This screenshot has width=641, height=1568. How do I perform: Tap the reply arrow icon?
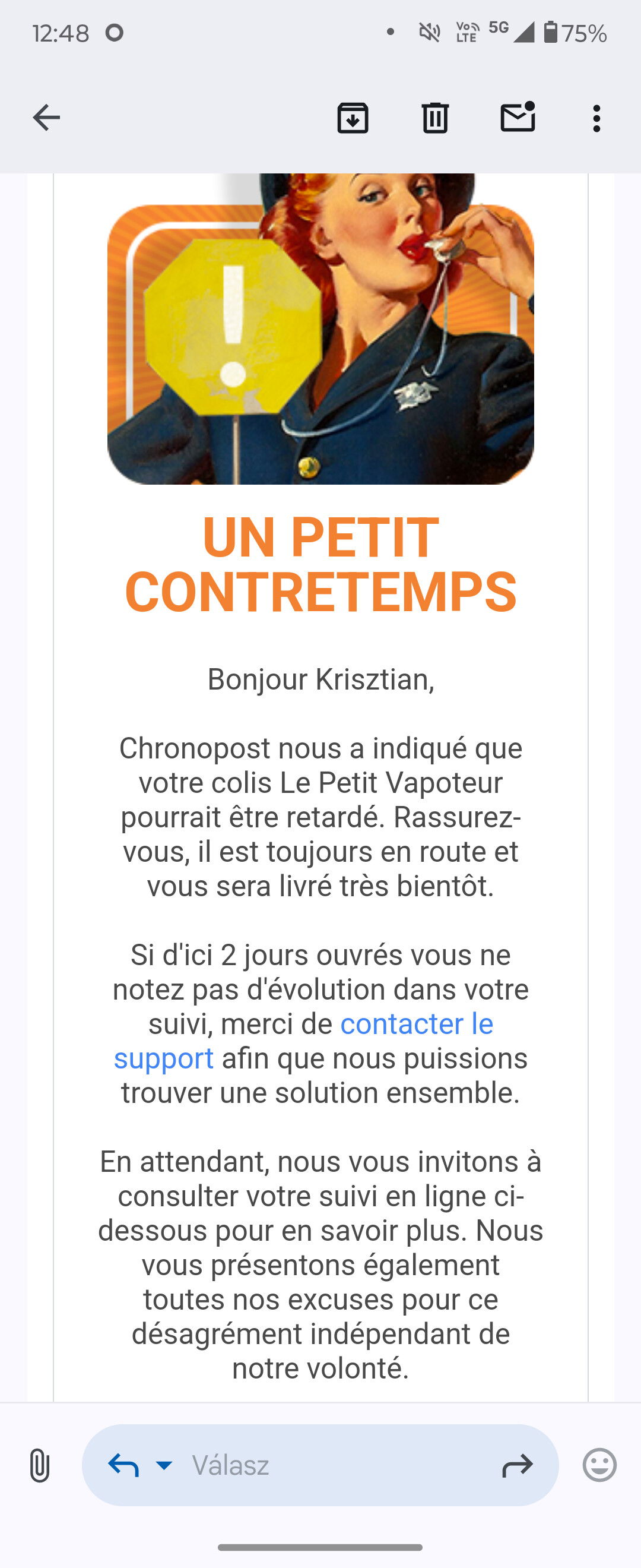[x=123, y=1465]
